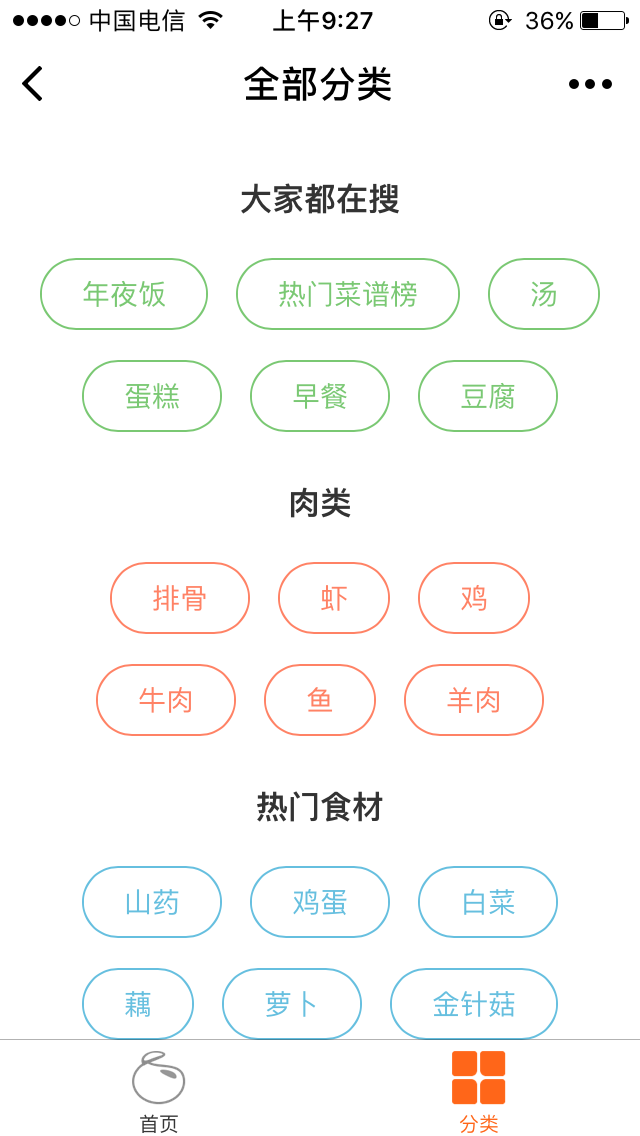Select 排骨 under 肉类

[180, 598]
